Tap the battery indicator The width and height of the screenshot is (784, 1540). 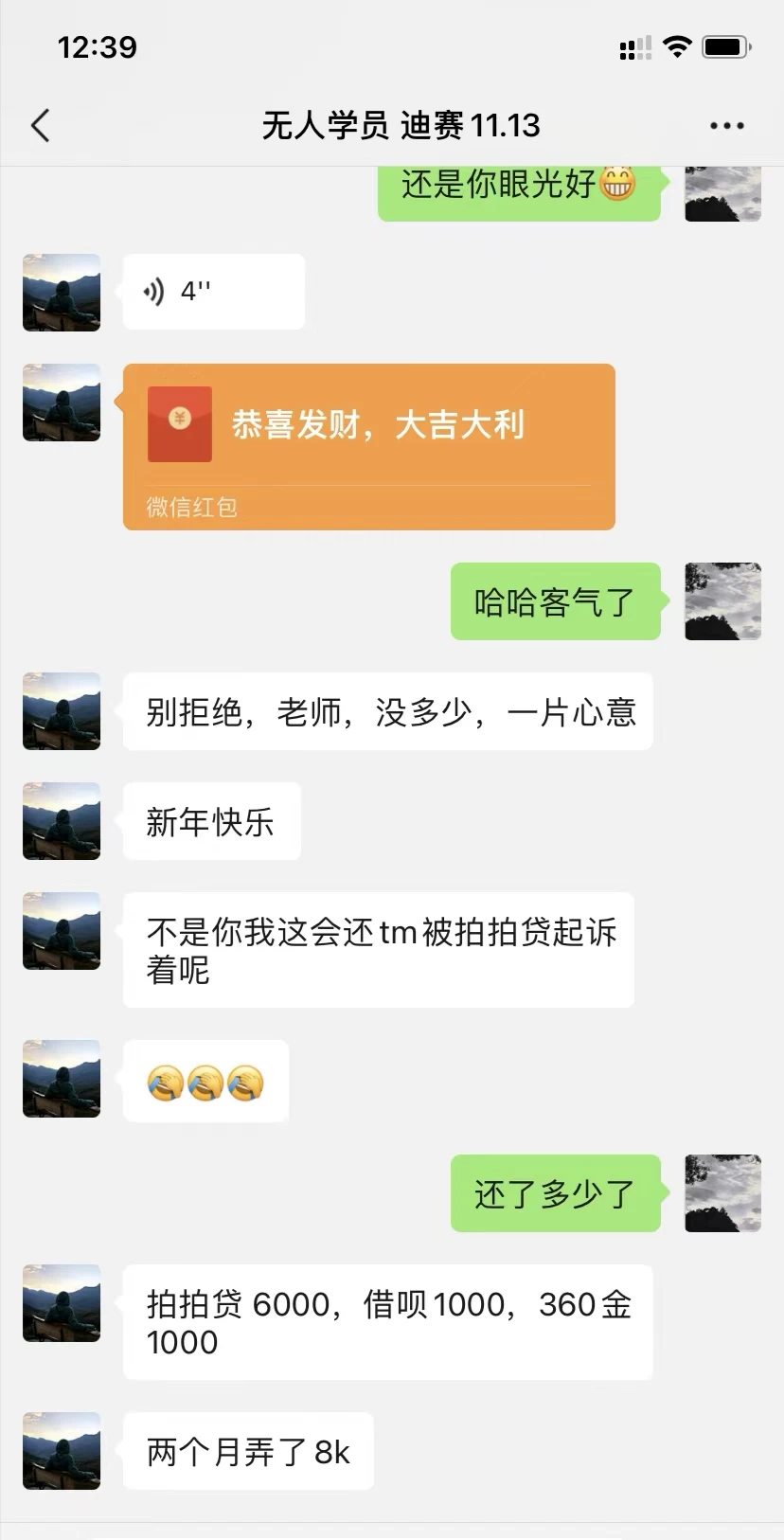coord(723,45)
